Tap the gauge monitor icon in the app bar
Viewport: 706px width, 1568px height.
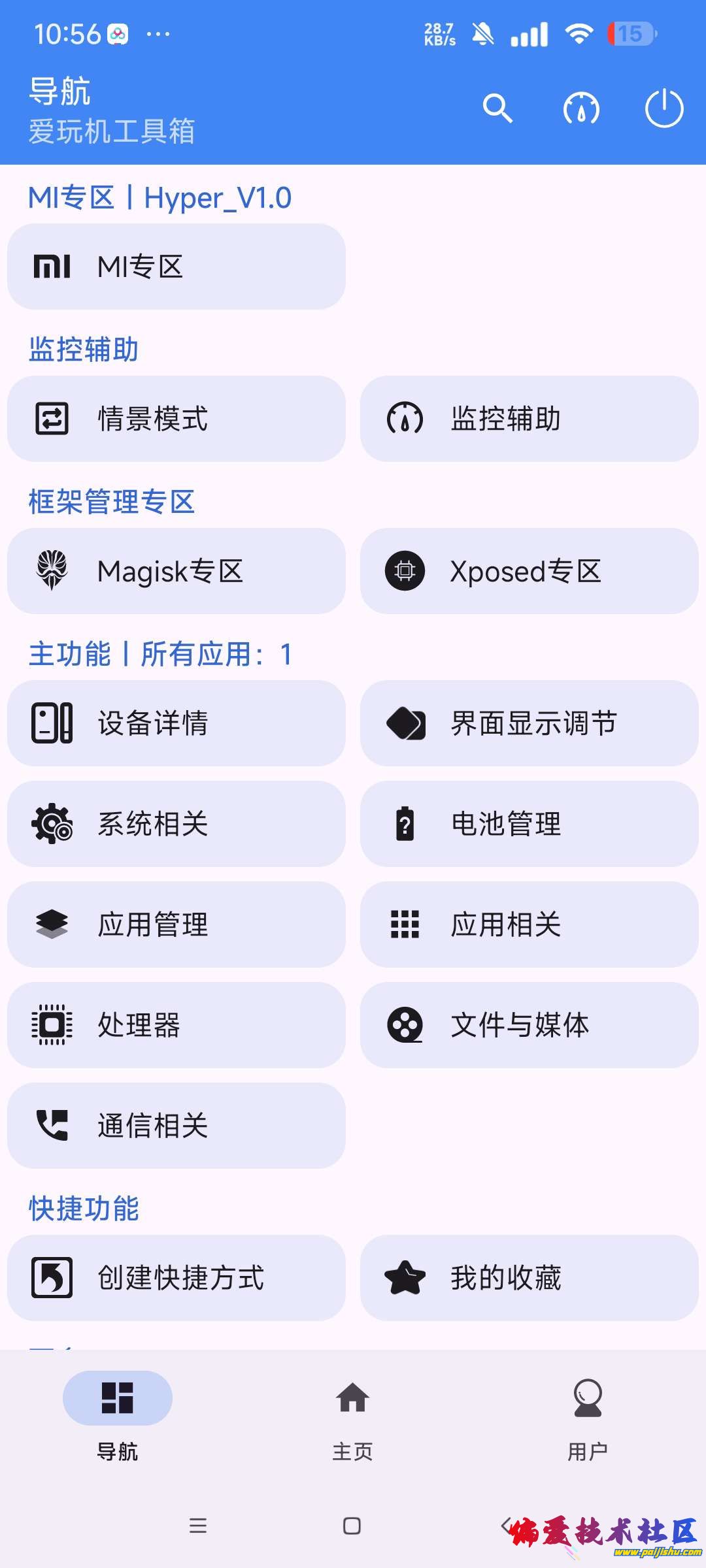tap(581, 108)
